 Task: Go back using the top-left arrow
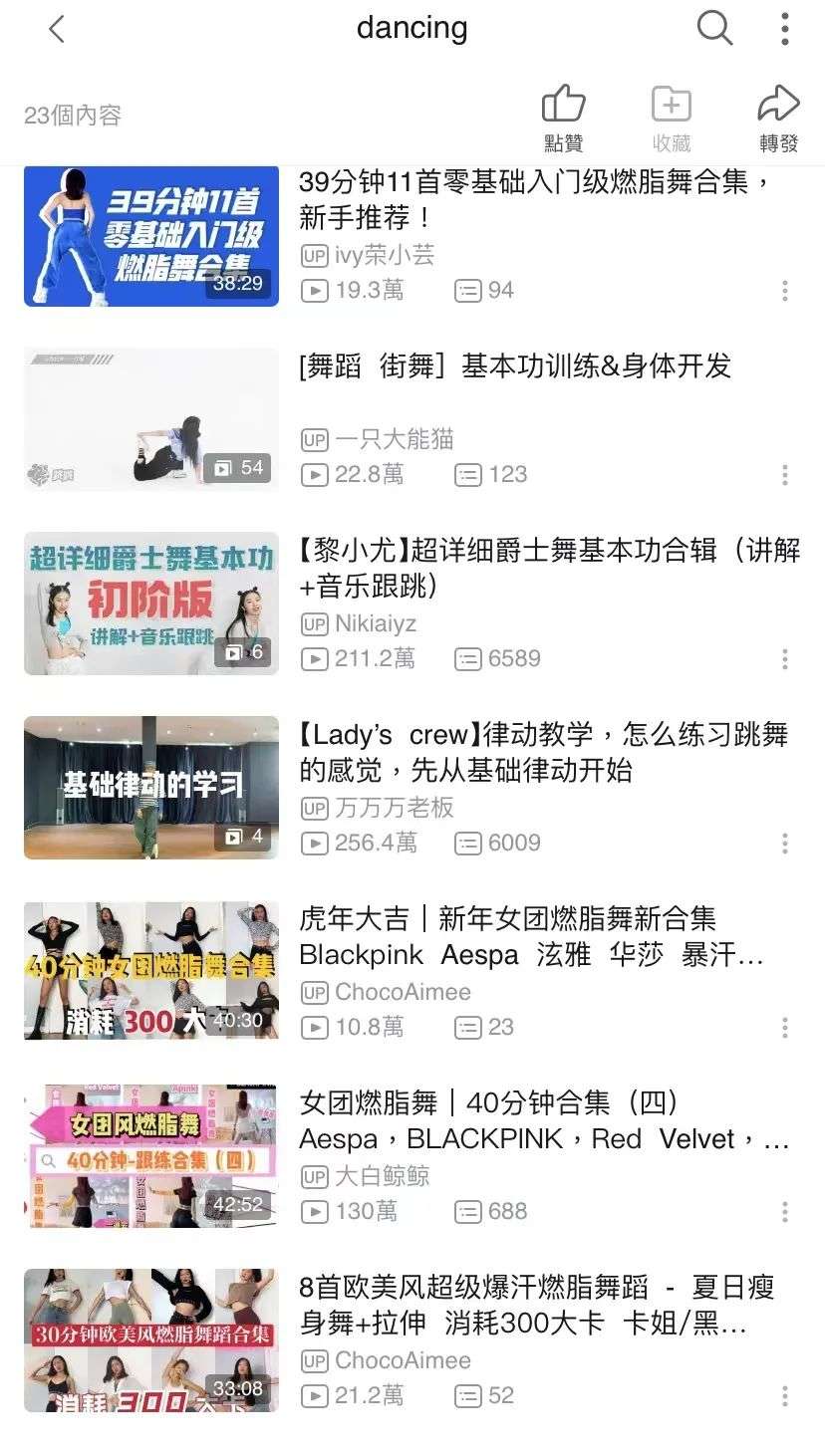click(57, 30)
